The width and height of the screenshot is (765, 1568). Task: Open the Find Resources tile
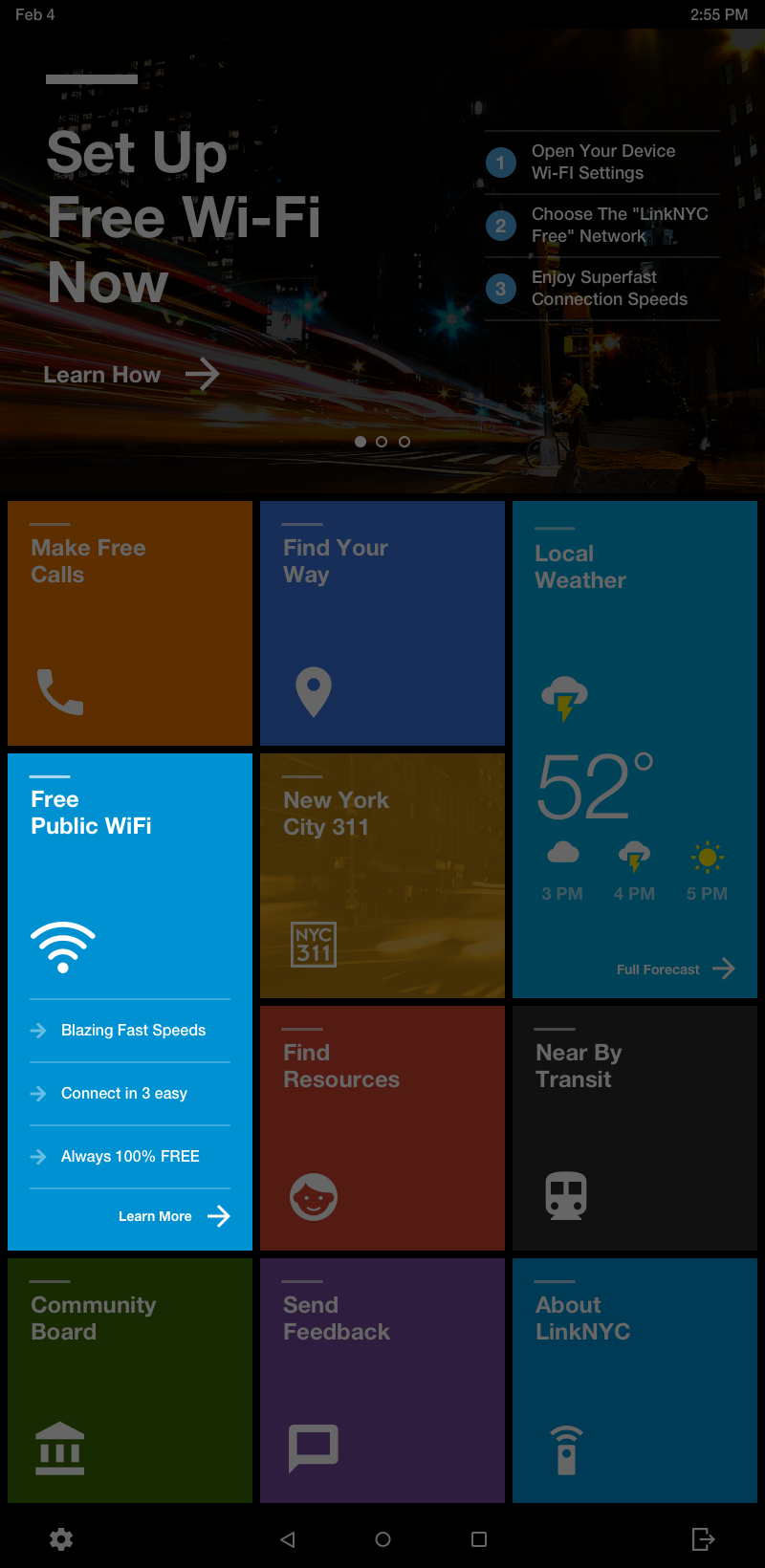coord(382,1128)
